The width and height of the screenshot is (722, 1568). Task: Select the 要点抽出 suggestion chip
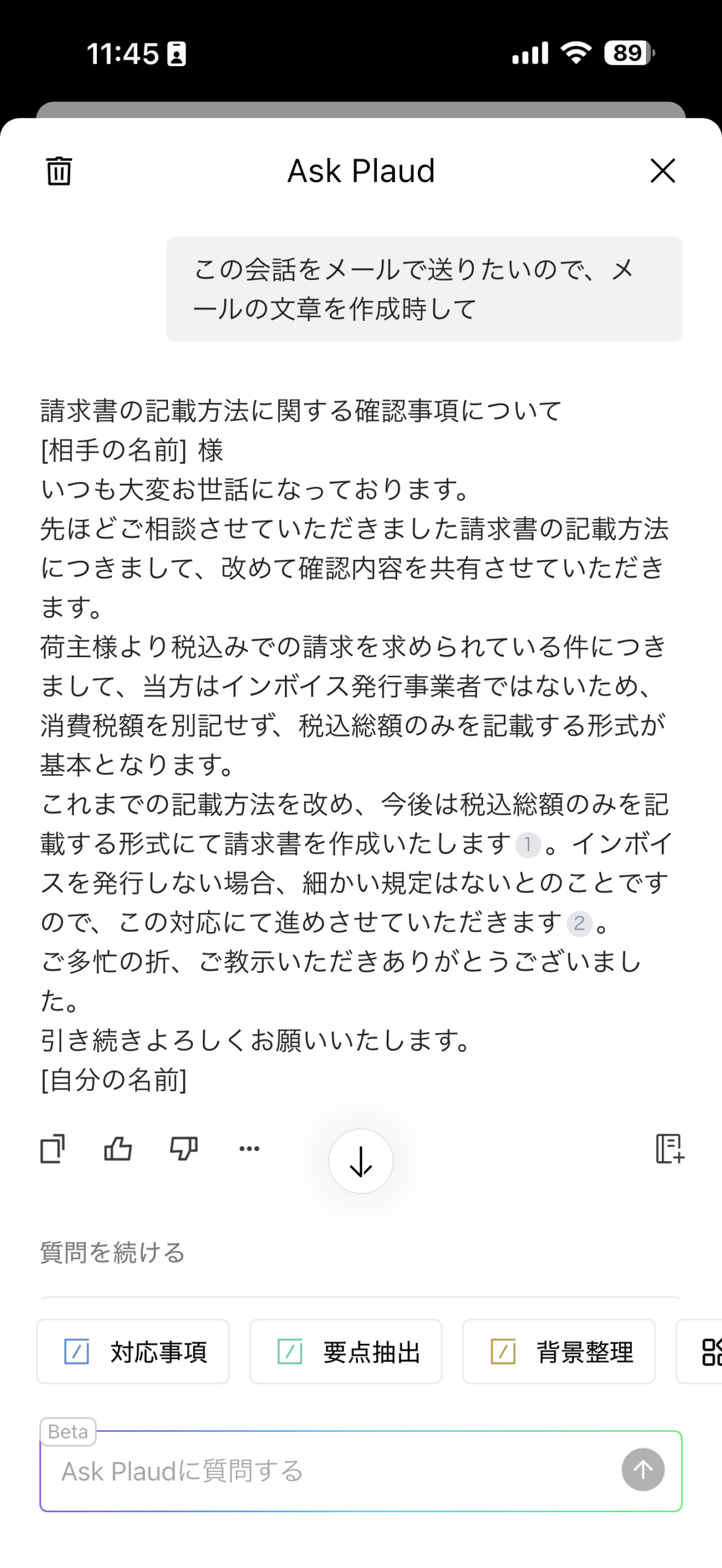[x=346, y=1351]
